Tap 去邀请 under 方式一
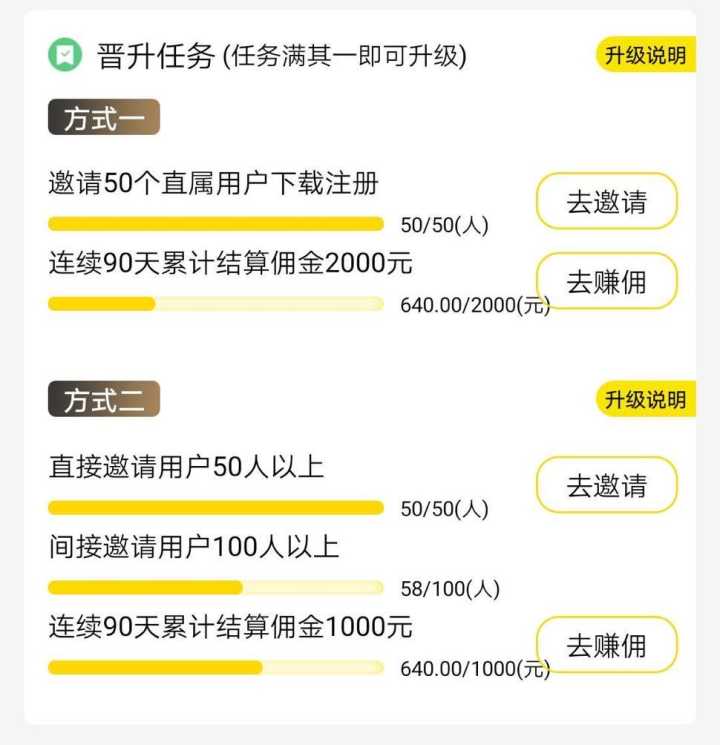The image size is (720, 745). click(607, 201)
